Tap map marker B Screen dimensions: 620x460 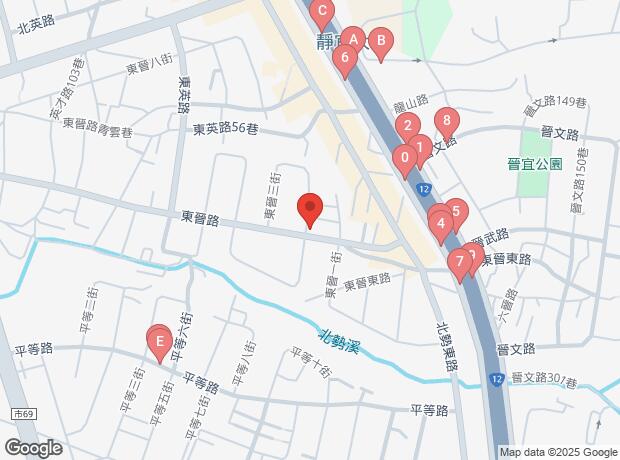coord(379,42)
